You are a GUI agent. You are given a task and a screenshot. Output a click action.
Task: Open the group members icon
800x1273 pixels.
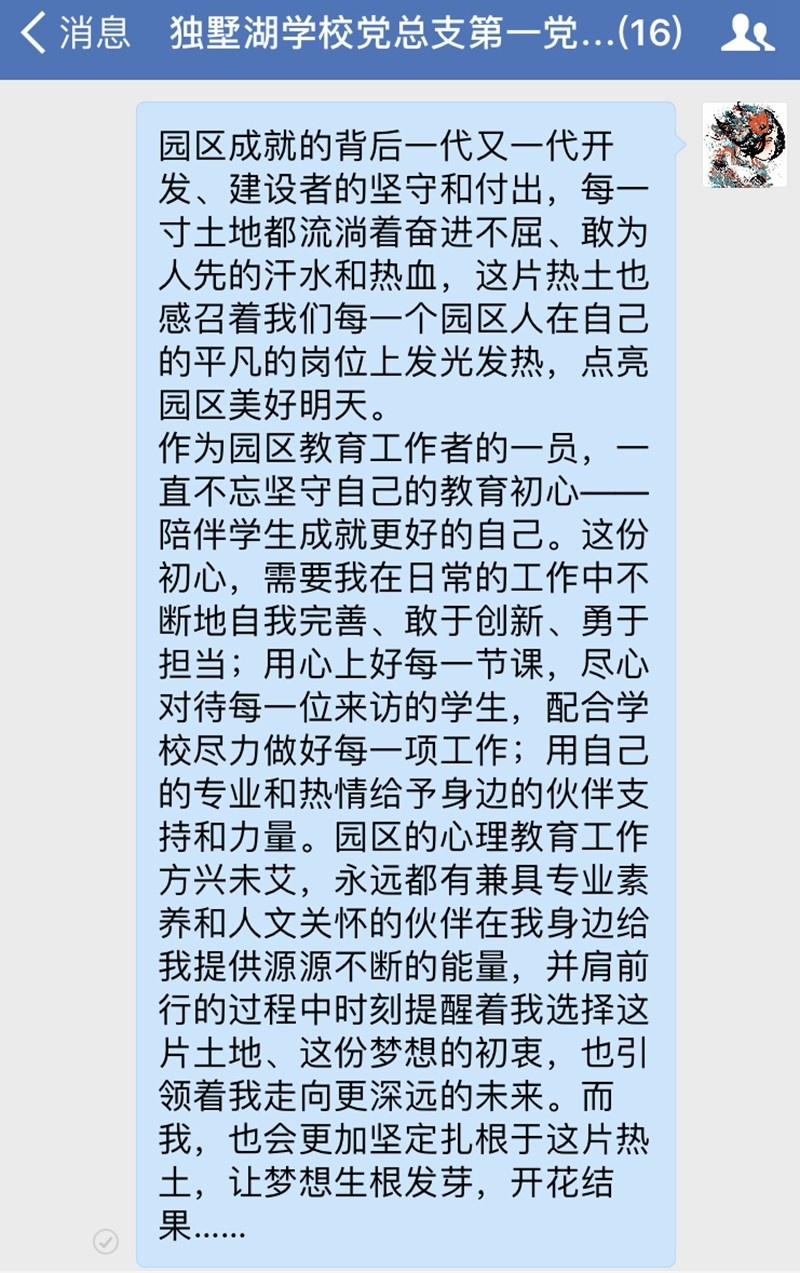pyautogui.click(x=747, y=35)
